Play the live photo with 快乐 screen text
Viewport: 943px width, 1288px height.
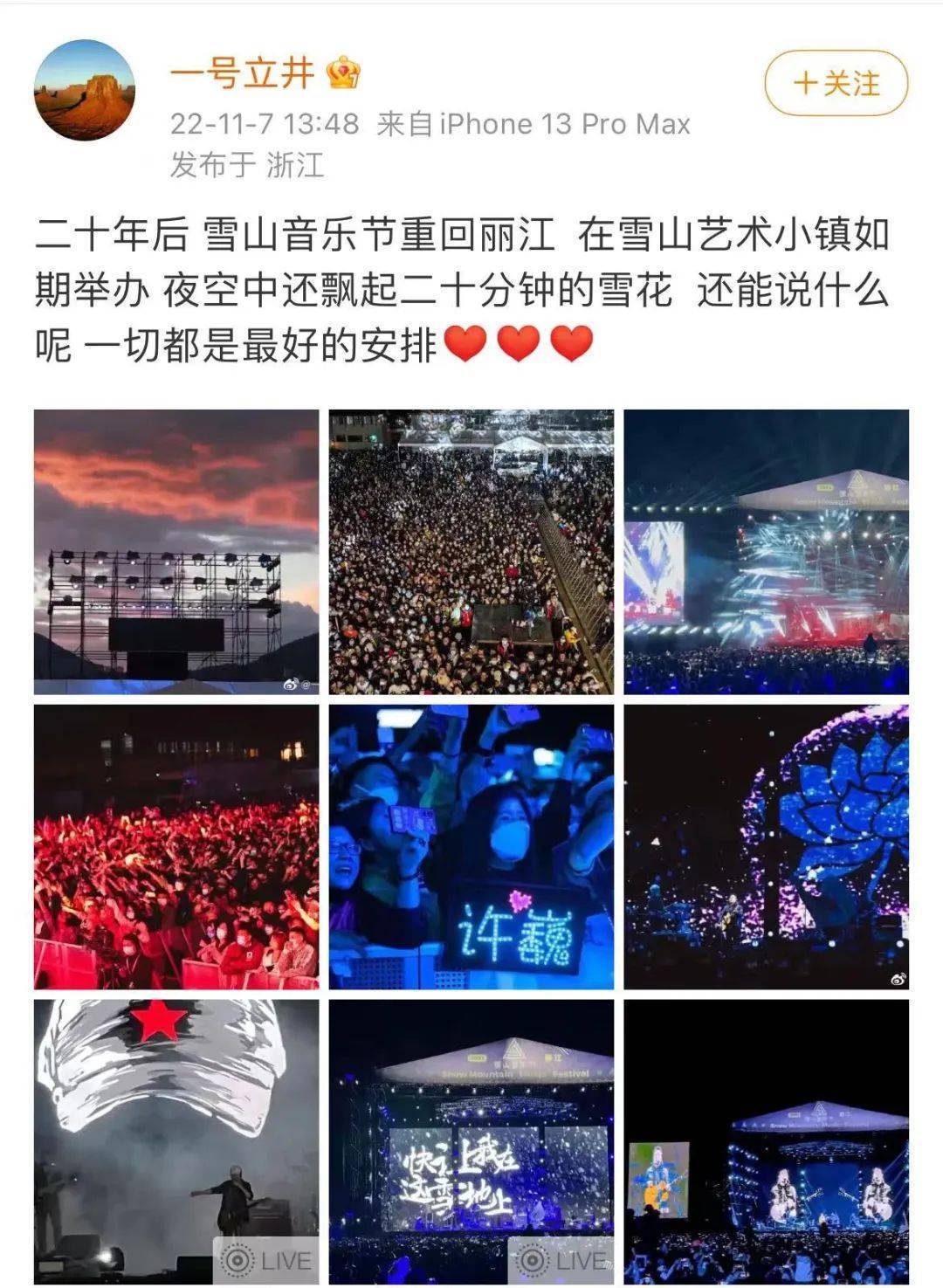(471, 1141)
